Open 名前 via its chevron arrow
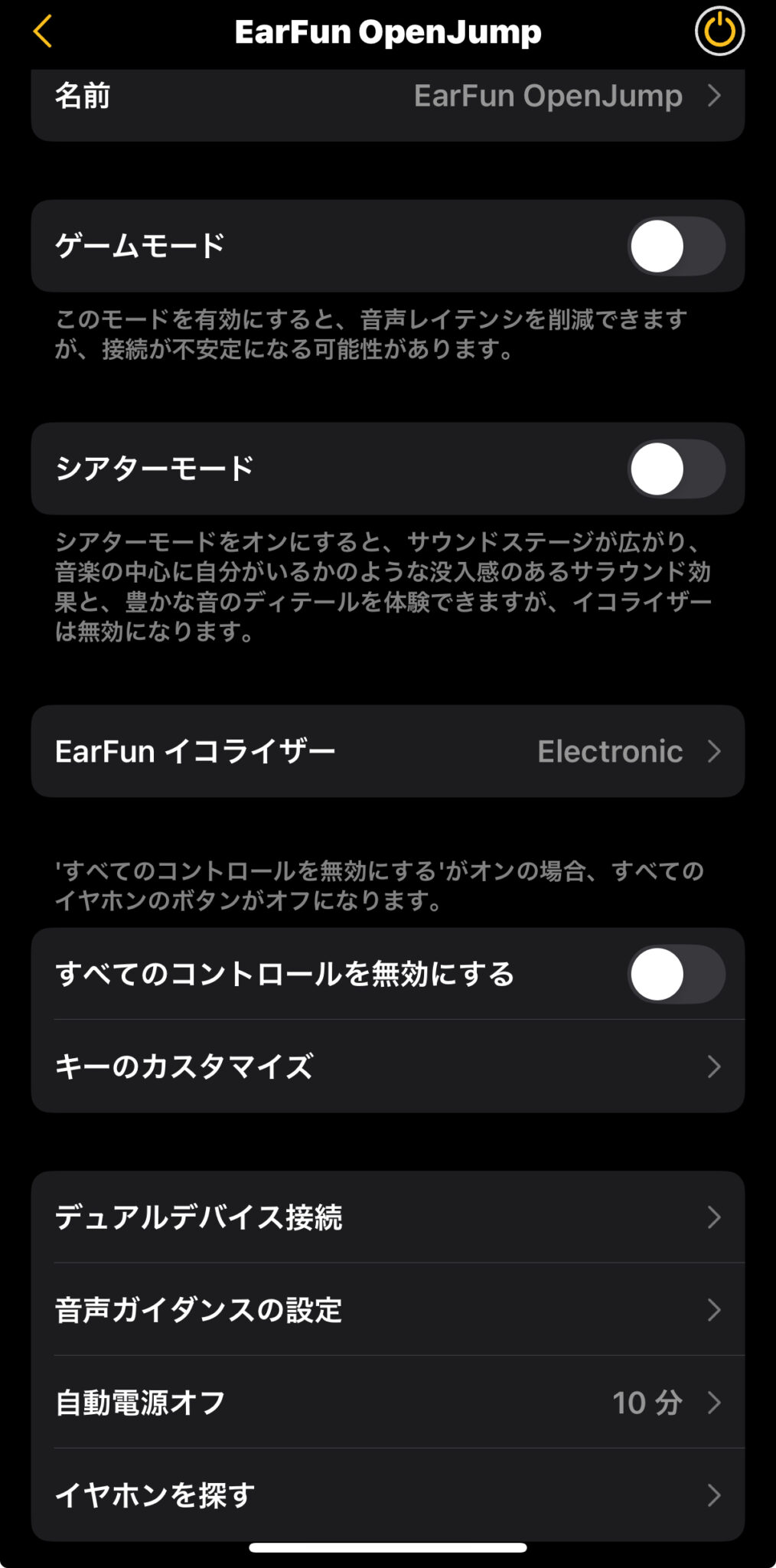Screen dimensions: 776x1568 (x=714, y=96)
